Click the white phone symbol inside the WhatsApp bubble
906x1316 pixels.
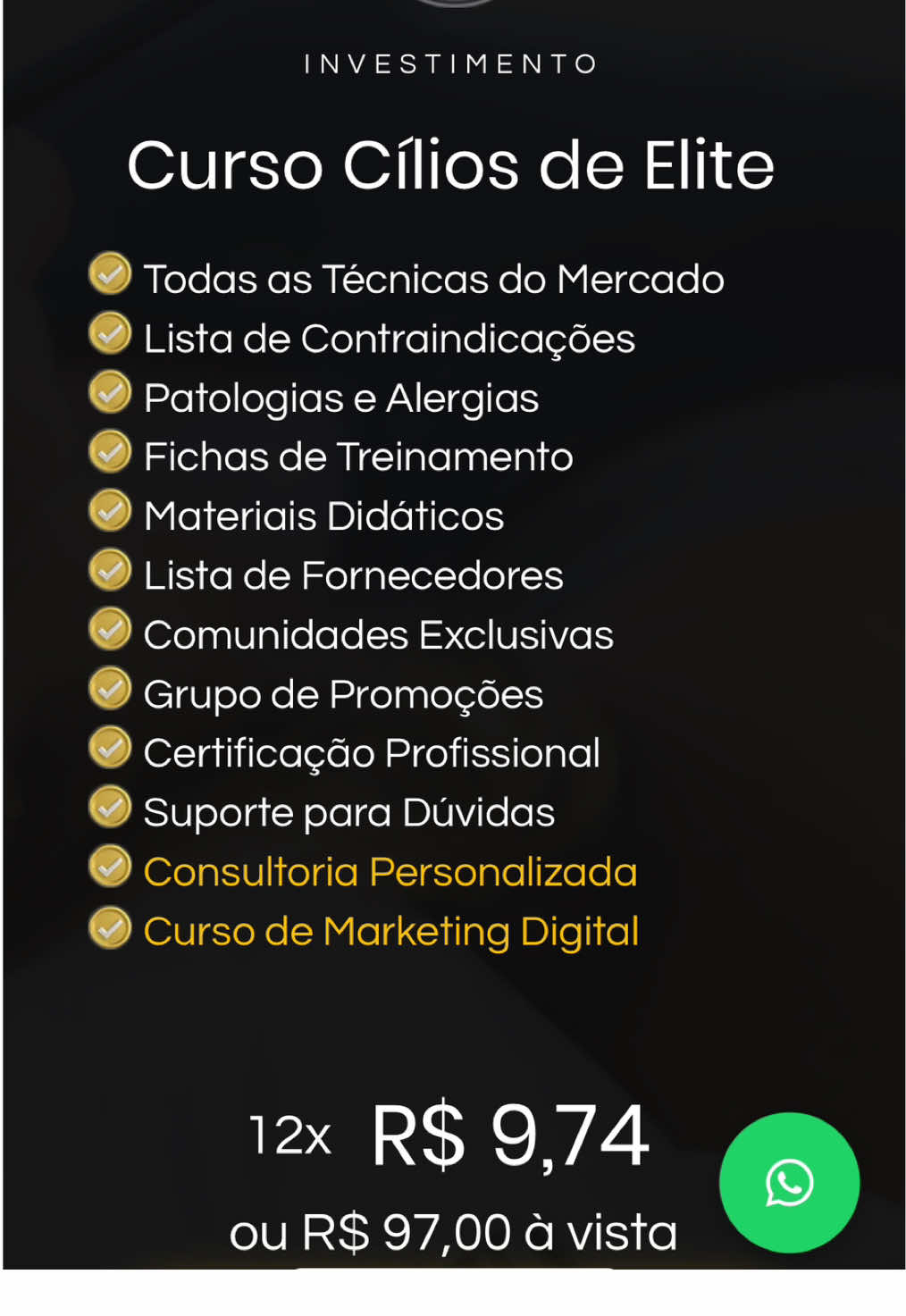click(x=787, y=1181)
